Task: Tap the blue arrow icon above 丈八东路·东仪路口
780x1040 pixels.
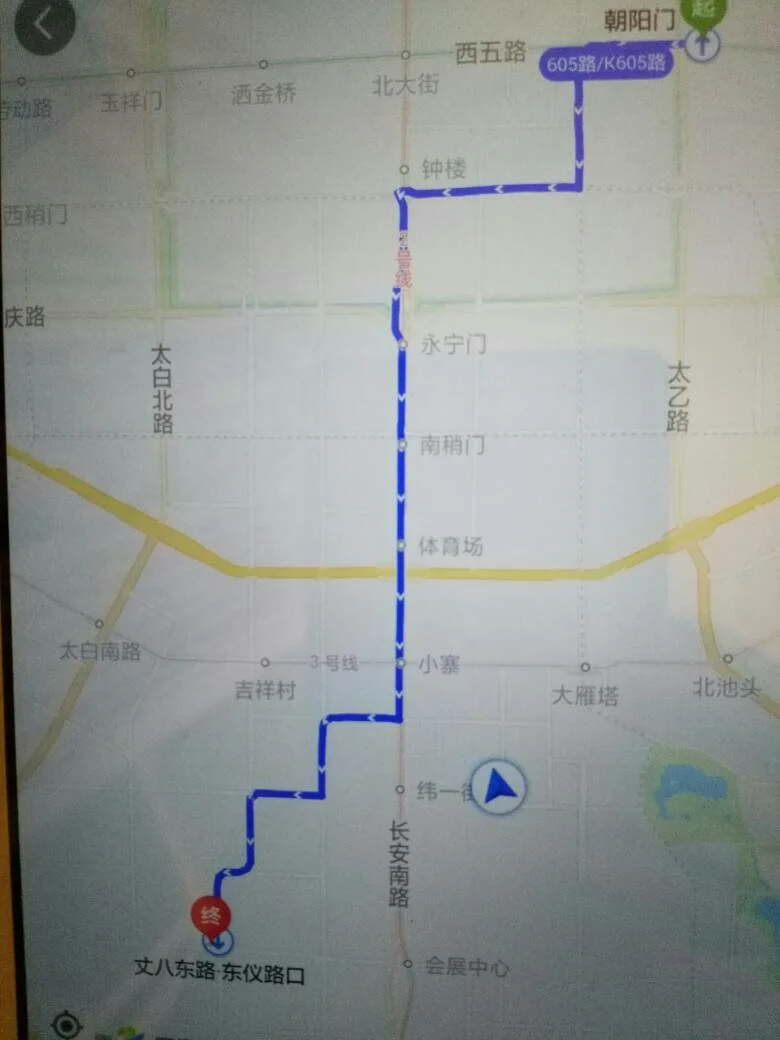Action: pos(218,945)
